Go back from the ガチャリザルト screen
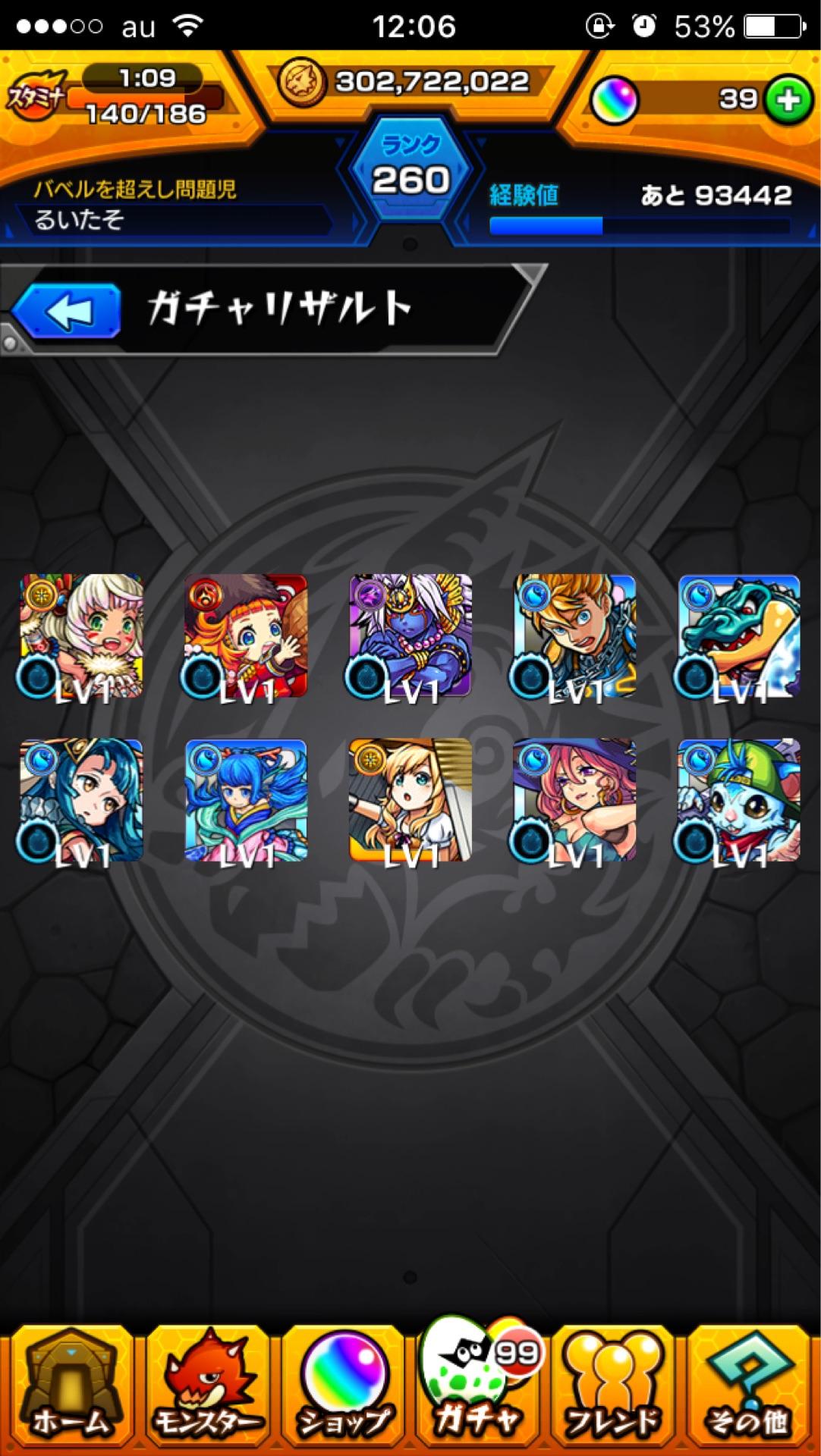Image resolution: width=821 pixels, height=1456 pixels. (68, 310)
